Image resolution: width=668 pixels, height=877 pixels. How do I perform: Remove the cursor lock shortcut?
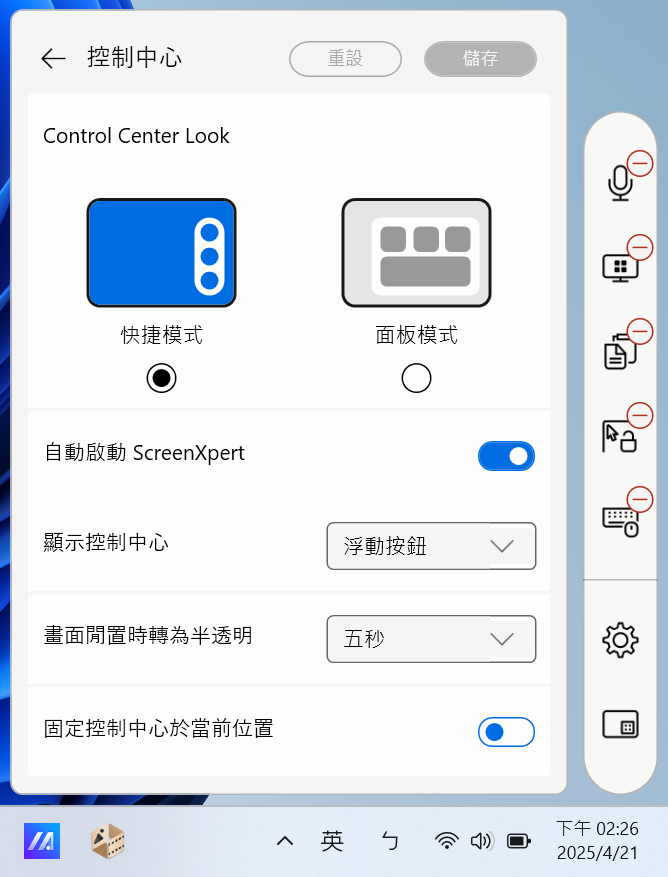tap(640, 415)
